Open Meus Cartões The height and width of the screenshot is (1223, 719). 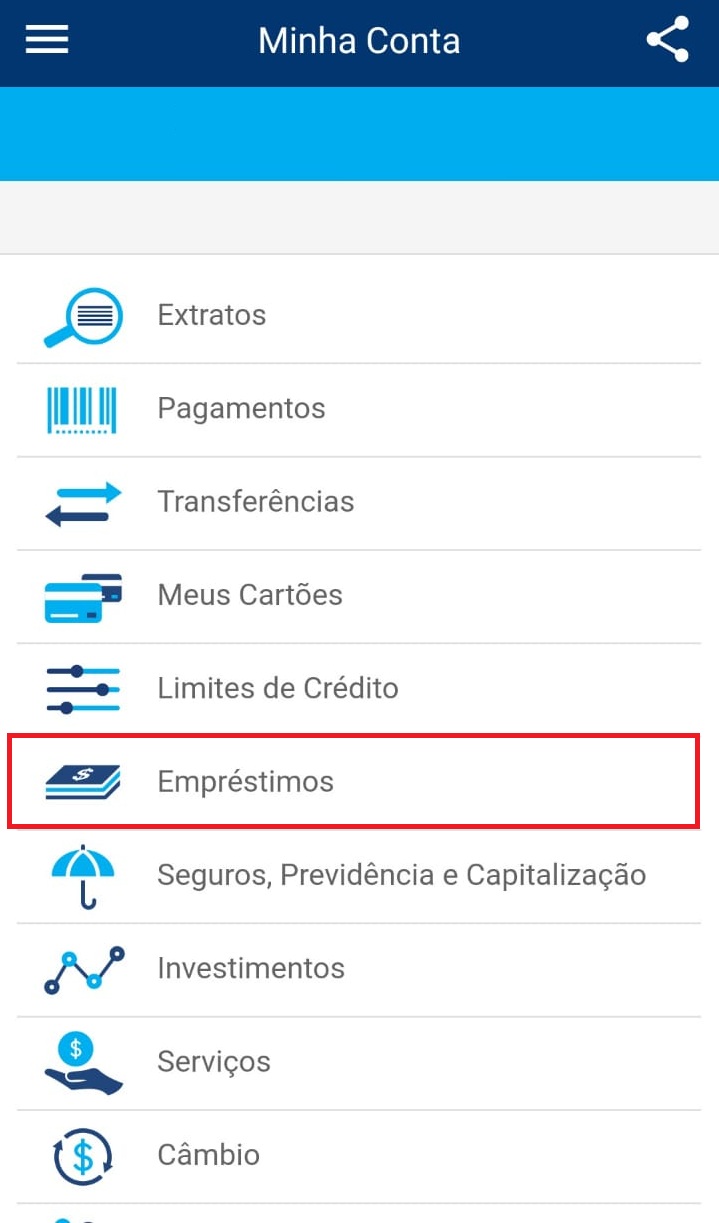point(359,596)
